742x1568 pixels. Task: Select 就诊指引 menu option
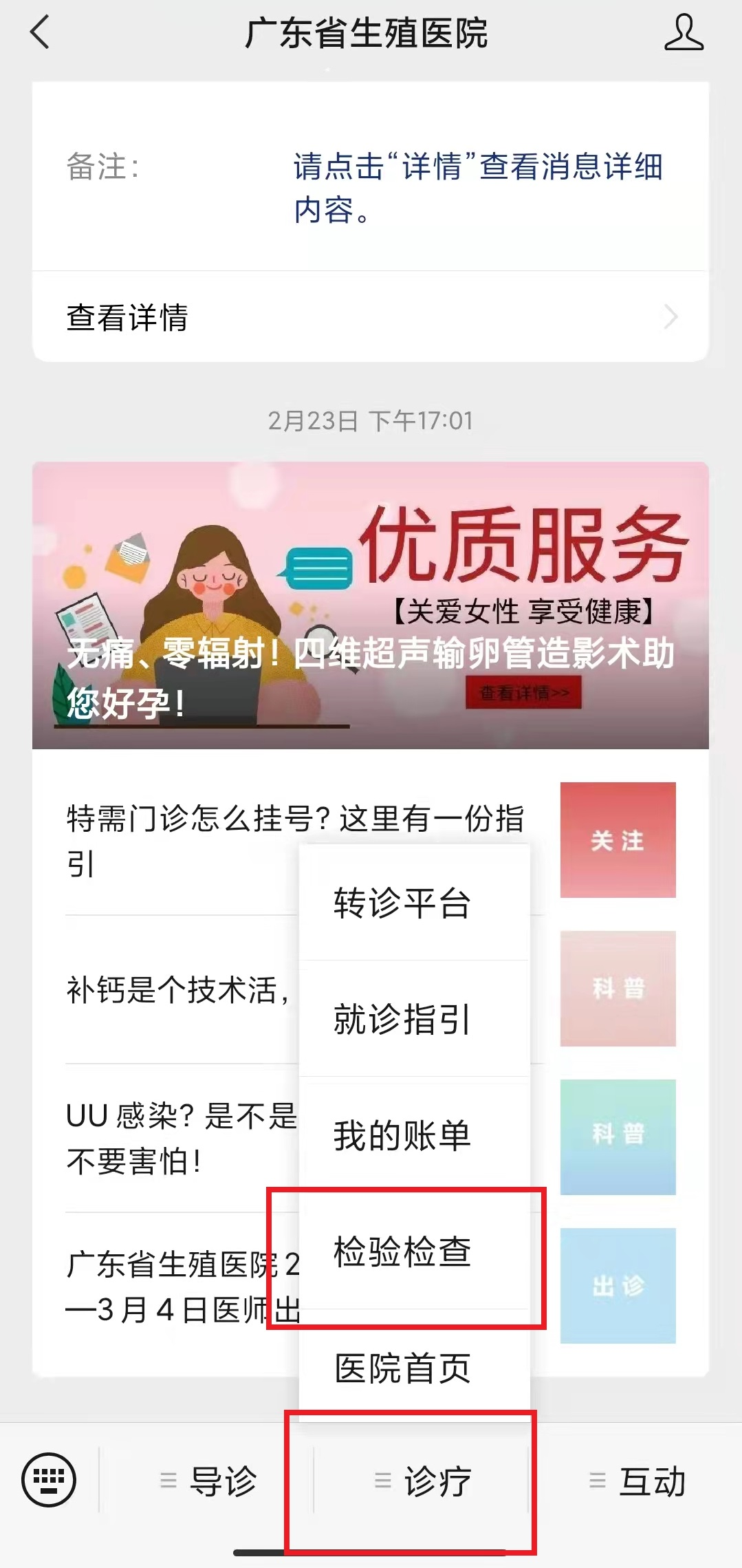click(x=403, y=1019)
